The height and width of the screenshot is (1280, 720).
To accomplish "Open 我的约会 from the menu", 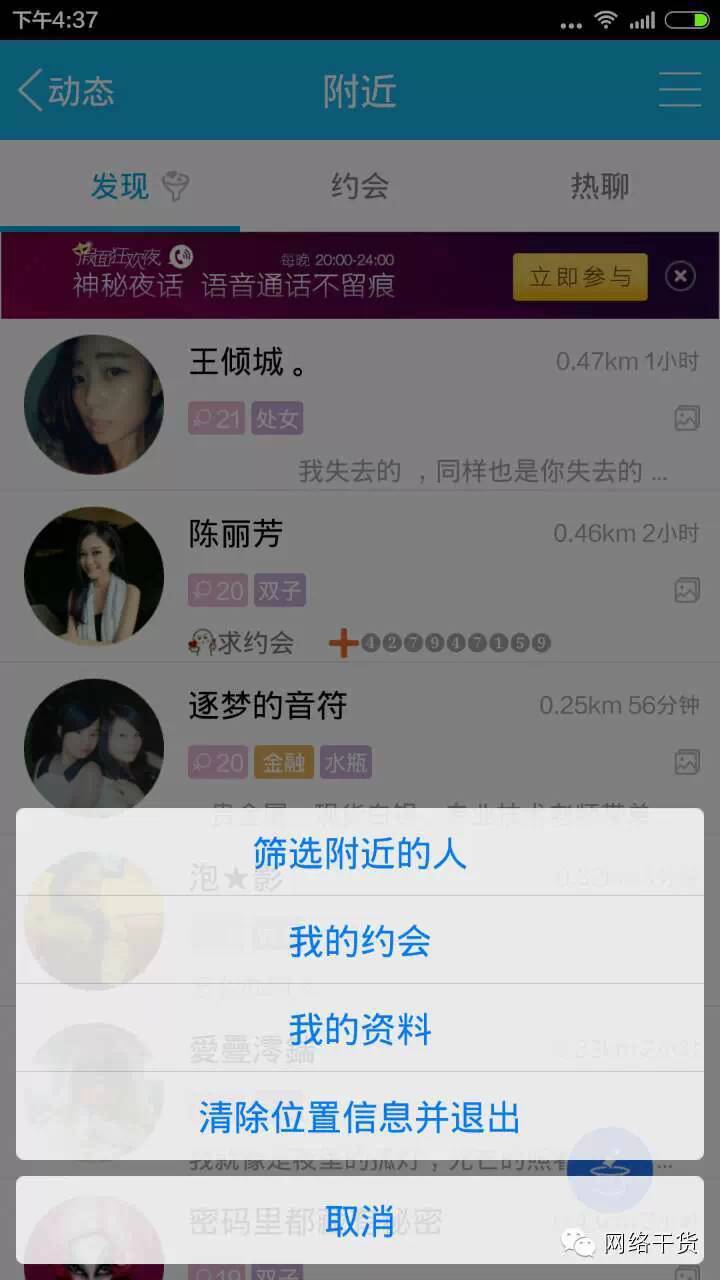I will pyautogui.click(x=360, y=940).
